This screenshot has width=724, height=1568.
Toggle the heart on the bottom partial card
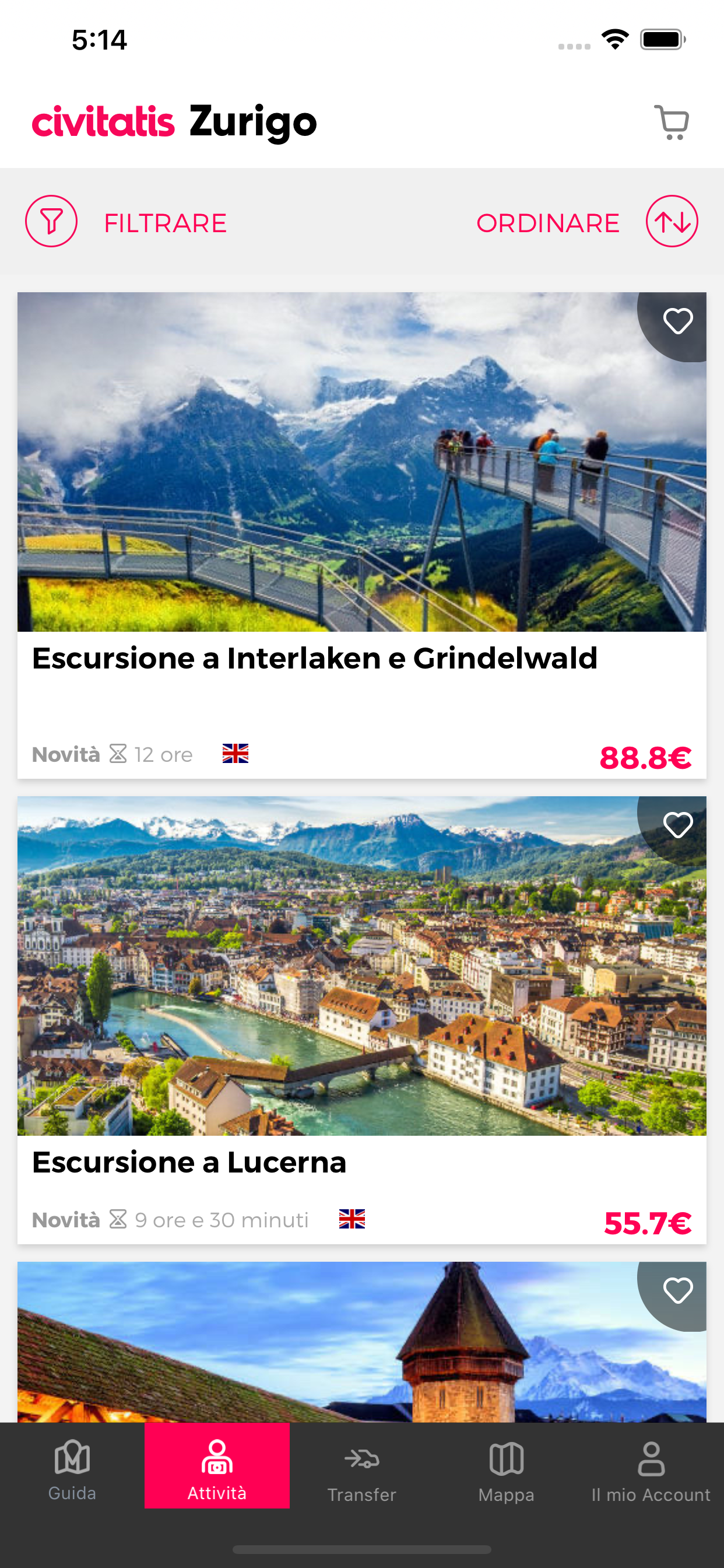coord(677,1290)
